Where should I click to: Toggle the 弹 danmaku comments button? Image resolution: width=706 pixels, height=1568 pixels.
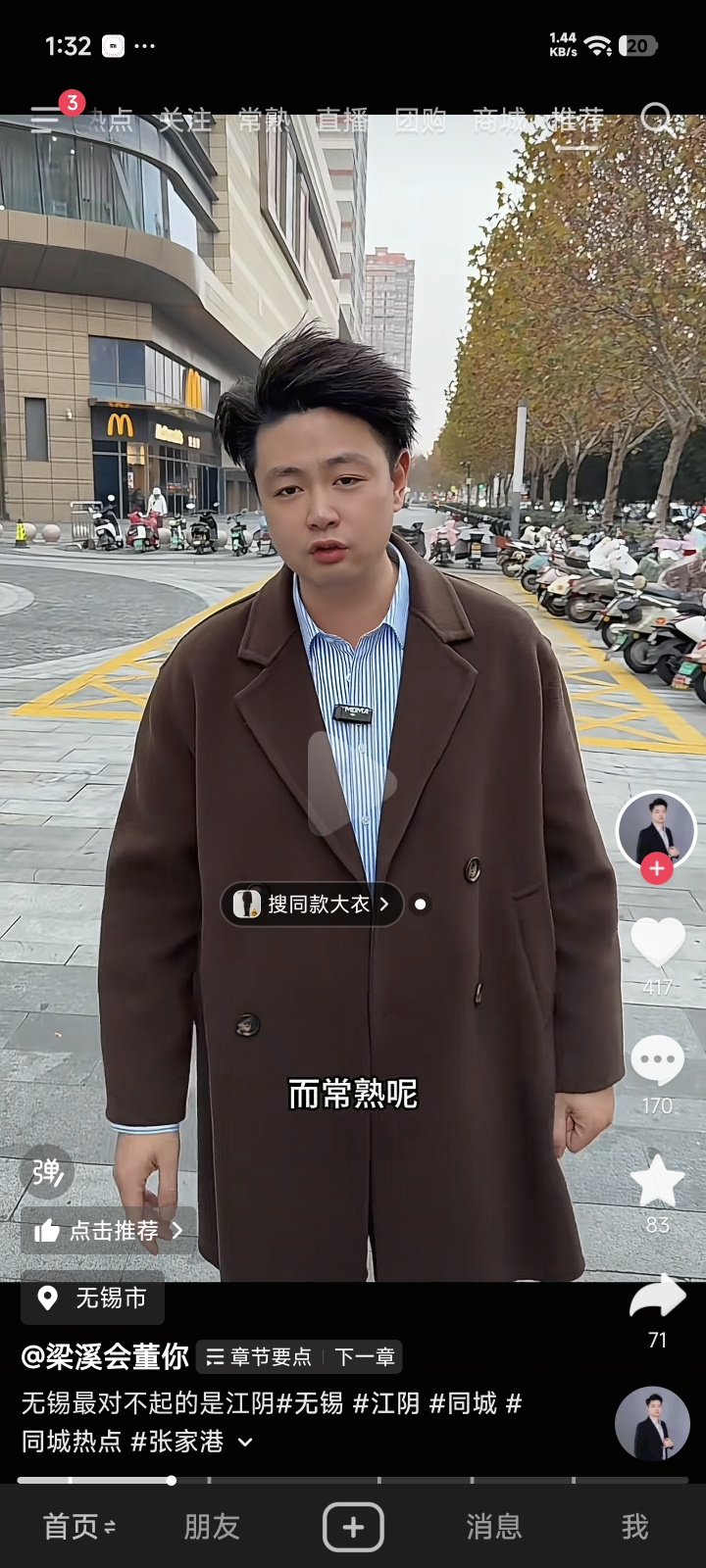(46, 1171)
